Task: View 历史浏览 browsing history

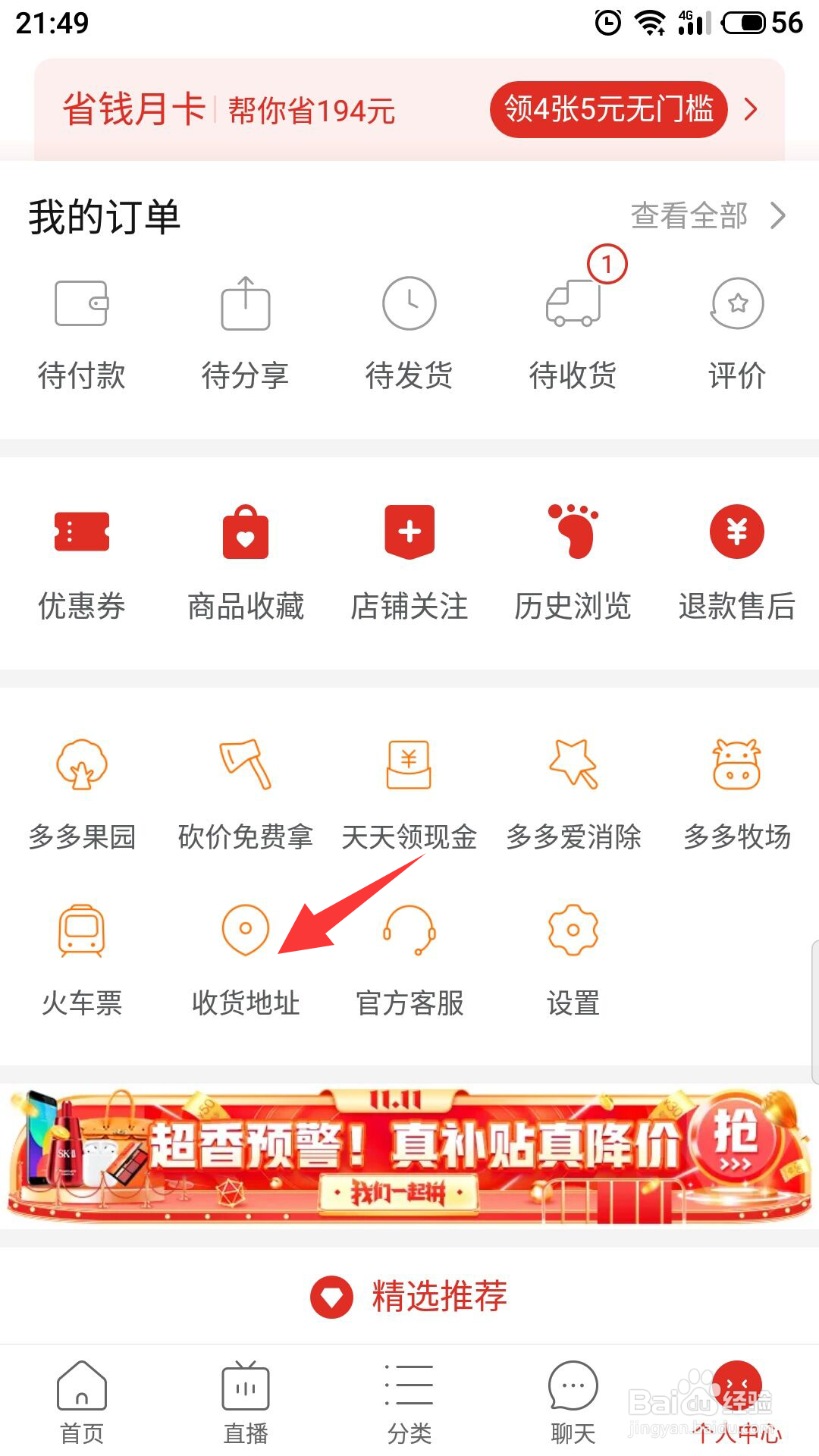Action: [x=573, y=561]
